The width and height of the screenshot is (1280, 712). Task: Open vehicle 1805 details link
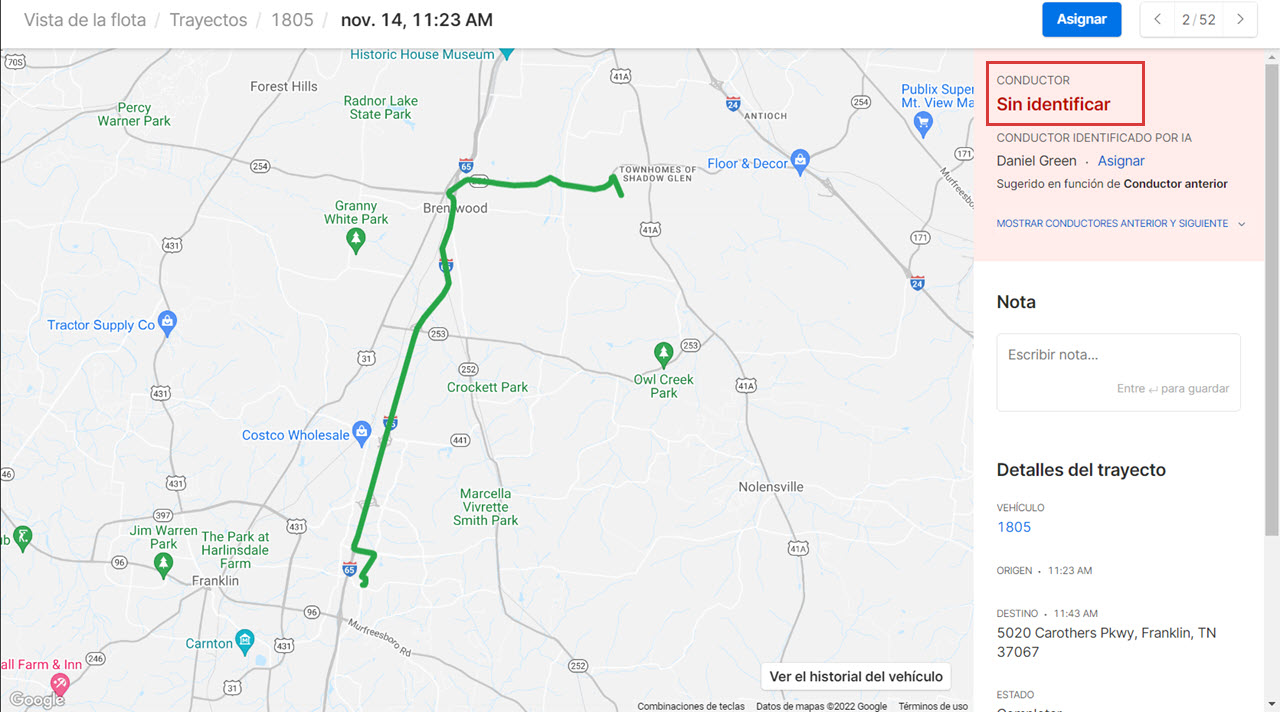(1013, 527)
